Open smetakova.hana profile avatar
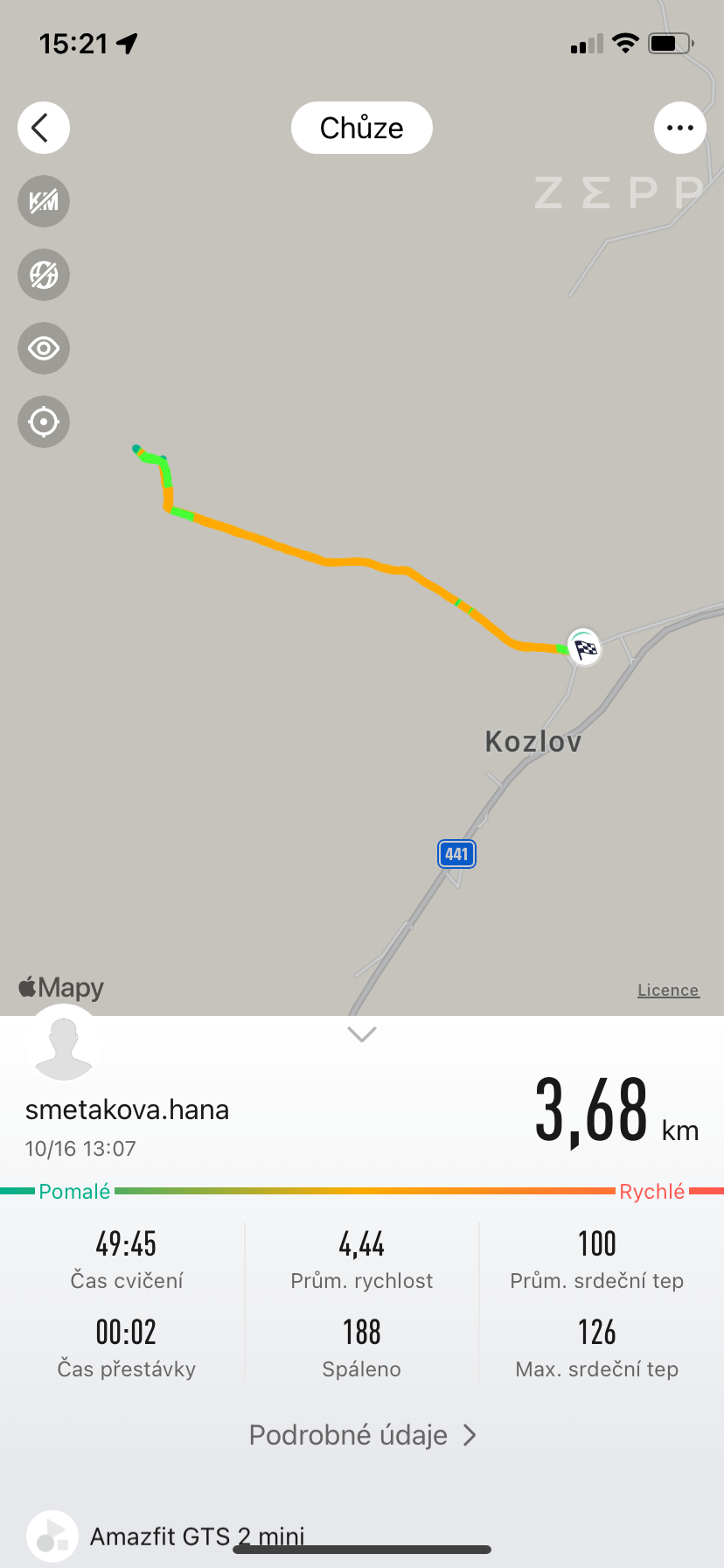 (64, 1045)
